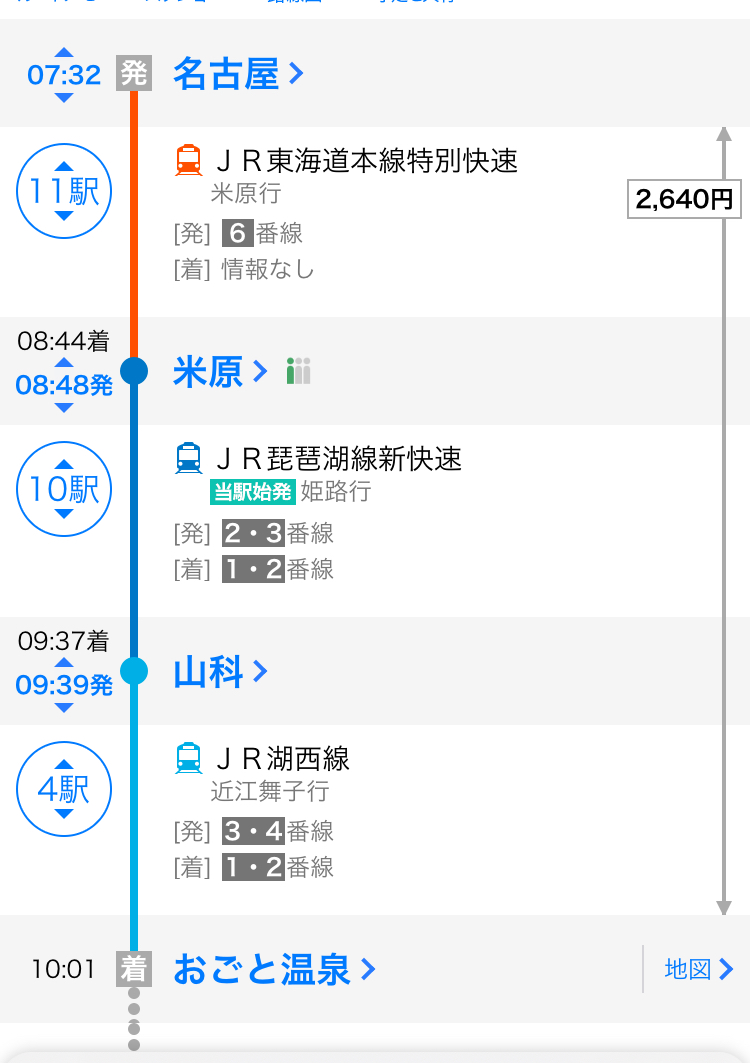Expand the 10駅 stop list
The width and height of the screenshot is (750, 1063).
63,489
